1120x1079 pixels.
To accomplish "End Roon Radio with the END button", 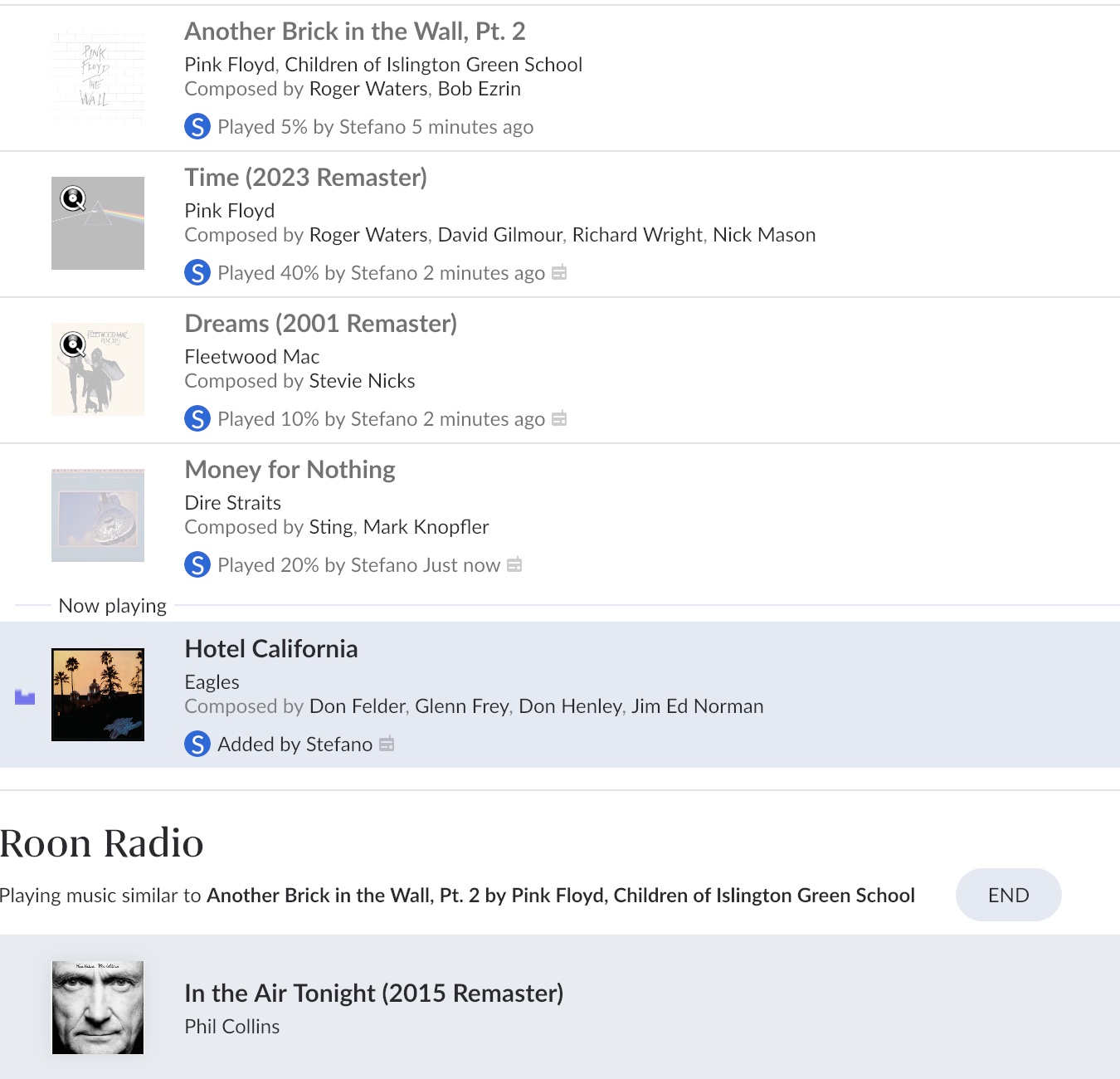I will (1008, 895).
